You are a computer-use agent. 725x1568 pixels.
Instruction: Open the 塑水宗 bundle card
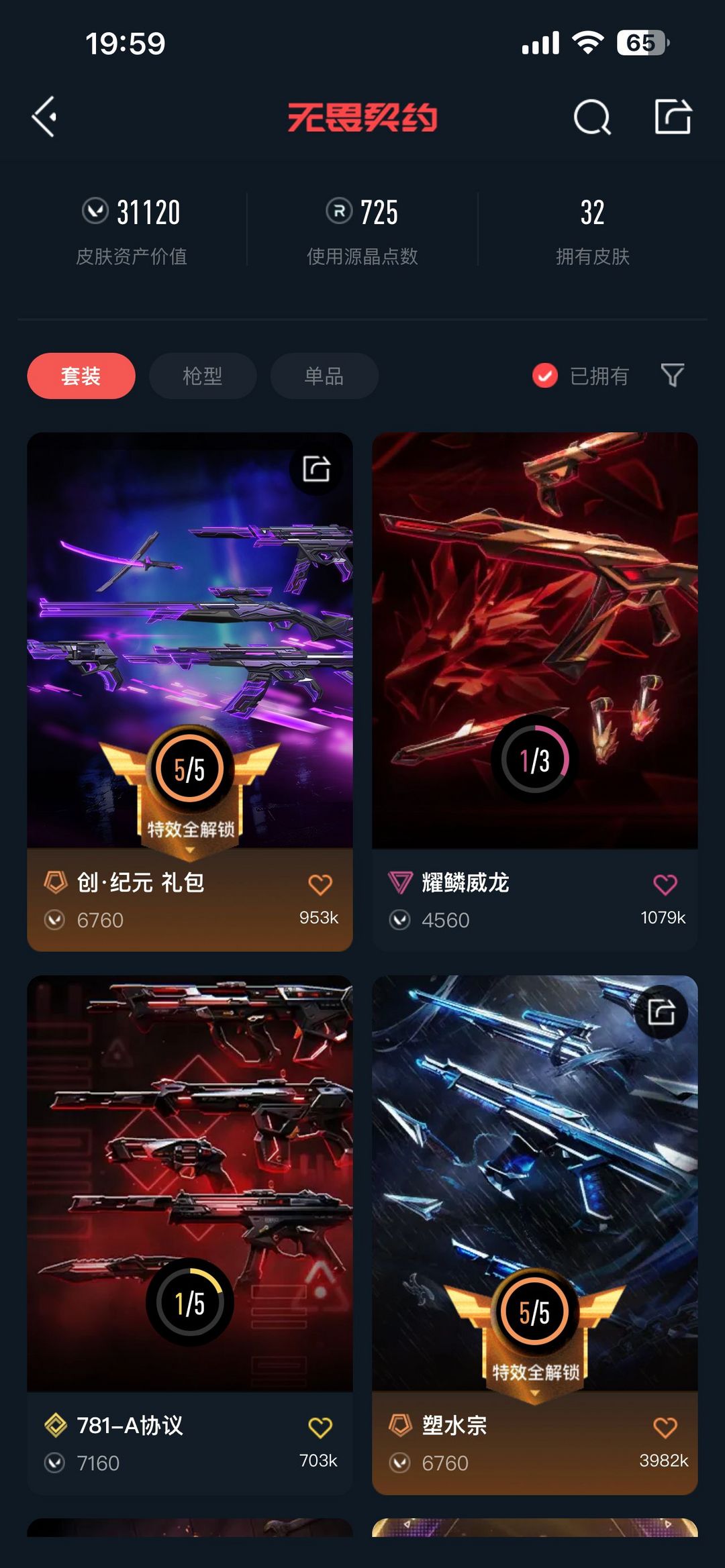tap(535, 1235)
